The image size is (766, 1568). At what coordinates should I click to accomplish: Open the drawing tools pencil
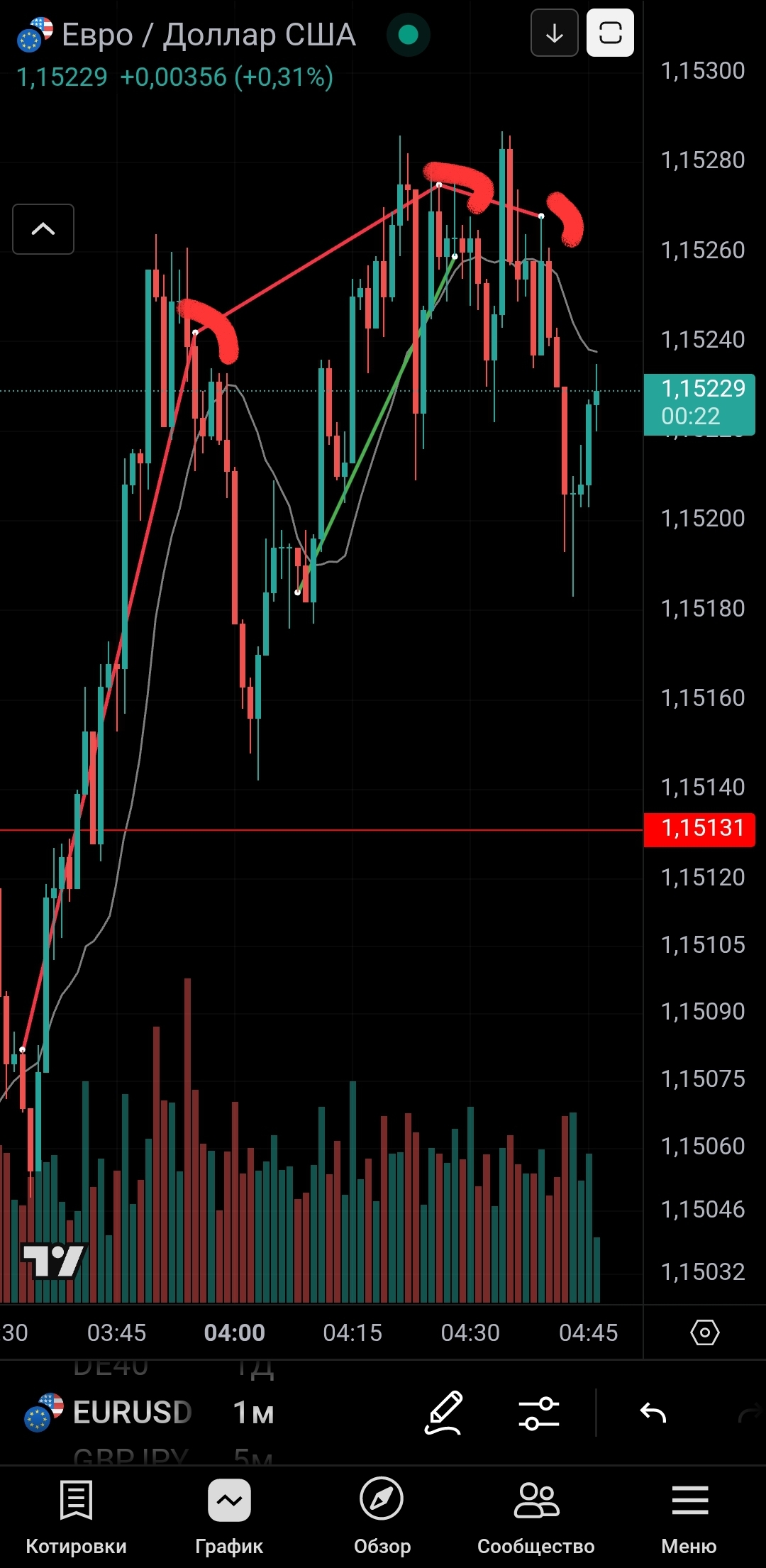point(444,1413)
